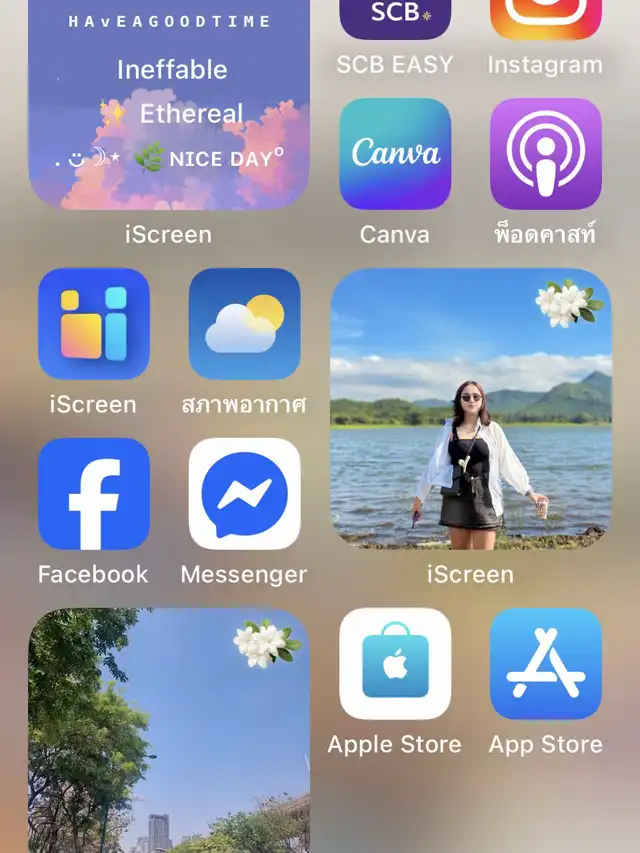The height and width of the screenshot is (853, 640).
Task: Open the Apple Store app
Action: [x=395, y=664]
